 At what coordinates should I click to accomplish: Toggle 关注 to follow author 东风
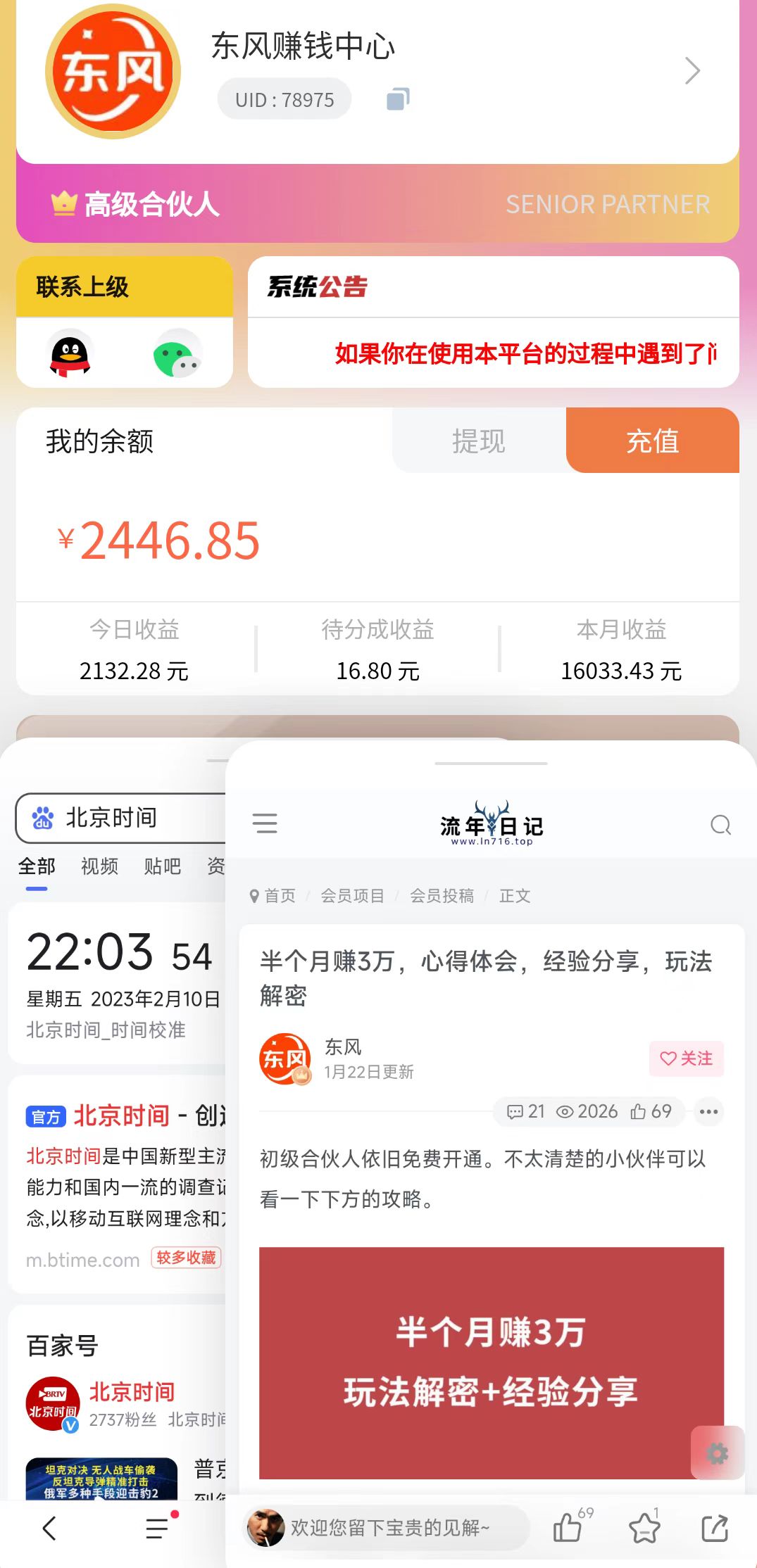[687, 1059]
